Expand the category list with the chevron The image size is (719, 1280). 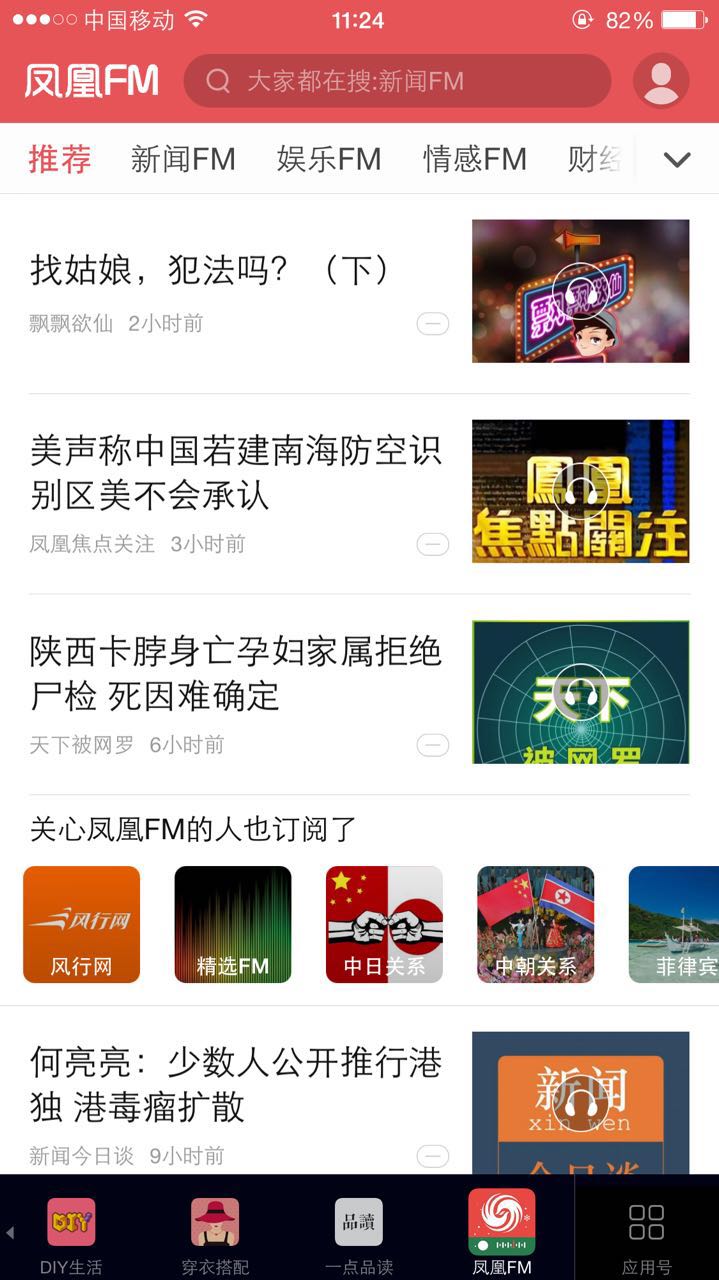point(677,160)
